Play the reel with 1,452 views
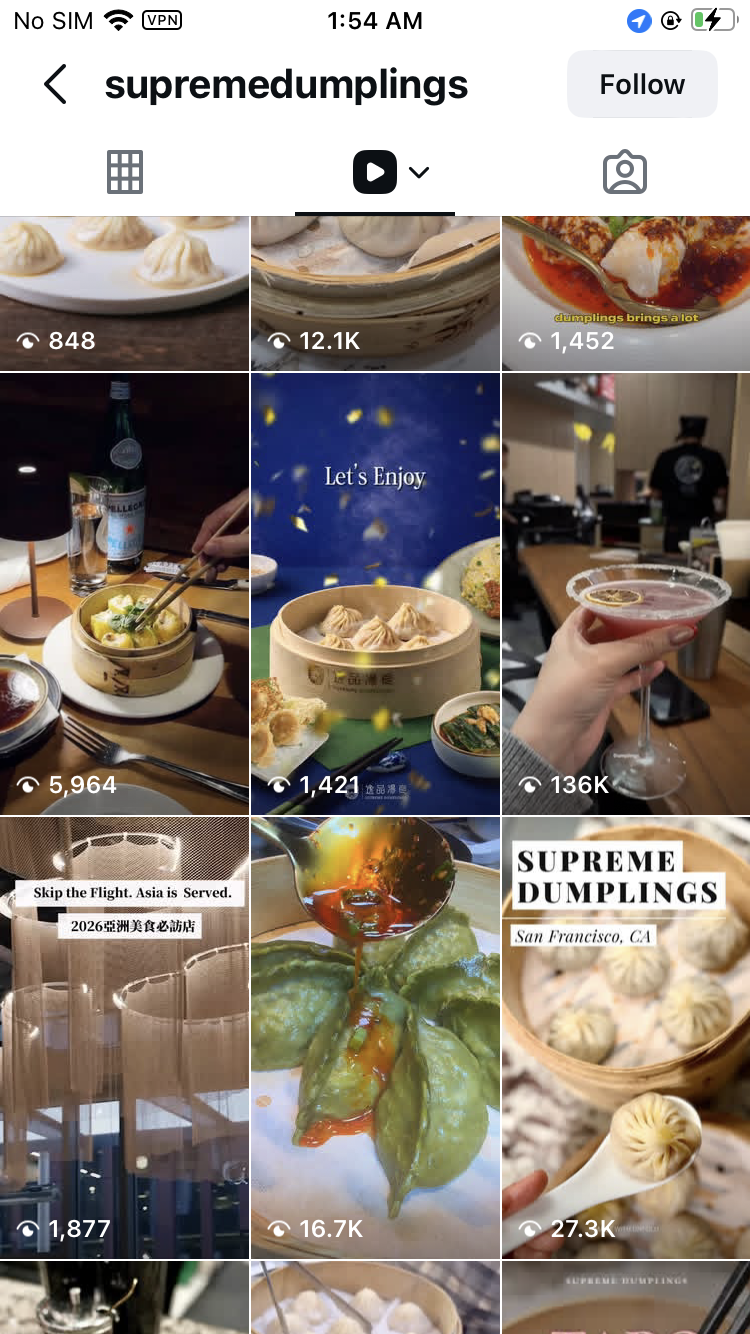Image resolution: width=750 pixels, height=1334 pixels. [626, 292]
